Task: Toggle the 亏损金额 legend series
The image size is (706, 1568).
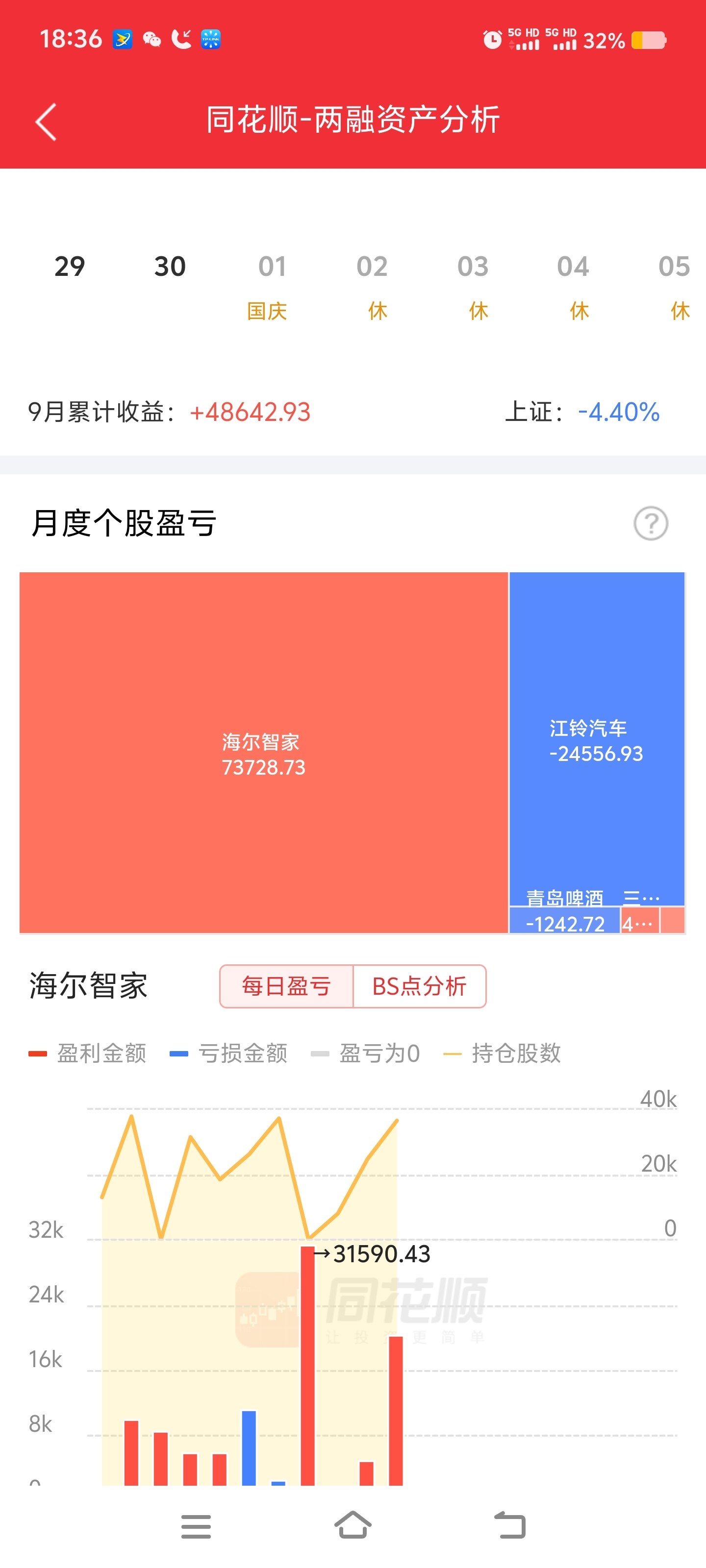Action: pyautogui.click(x=228, y=1053)
